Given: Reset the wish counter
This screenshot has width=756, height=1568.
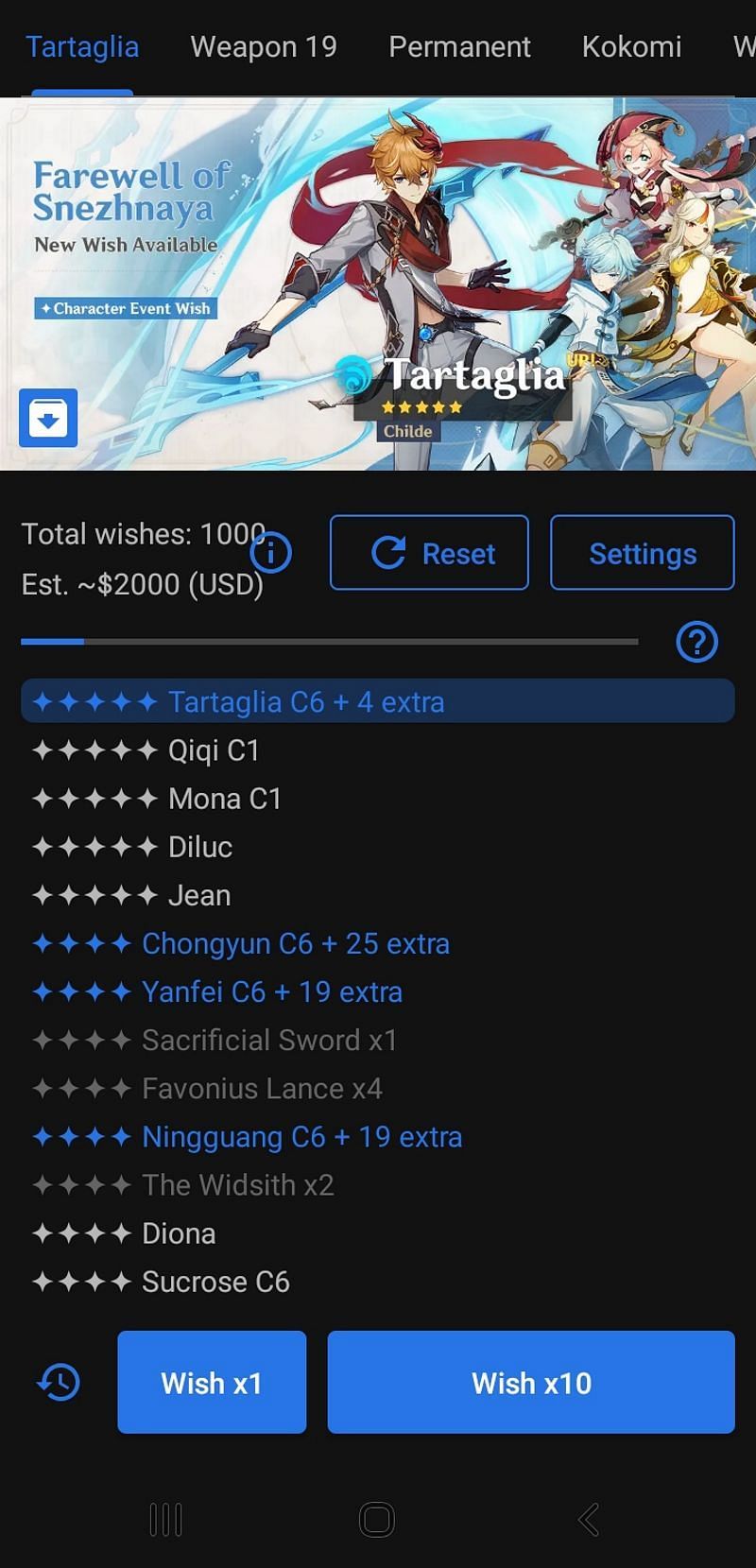Looking at the screenshot, I should click(x=429, y=553).
